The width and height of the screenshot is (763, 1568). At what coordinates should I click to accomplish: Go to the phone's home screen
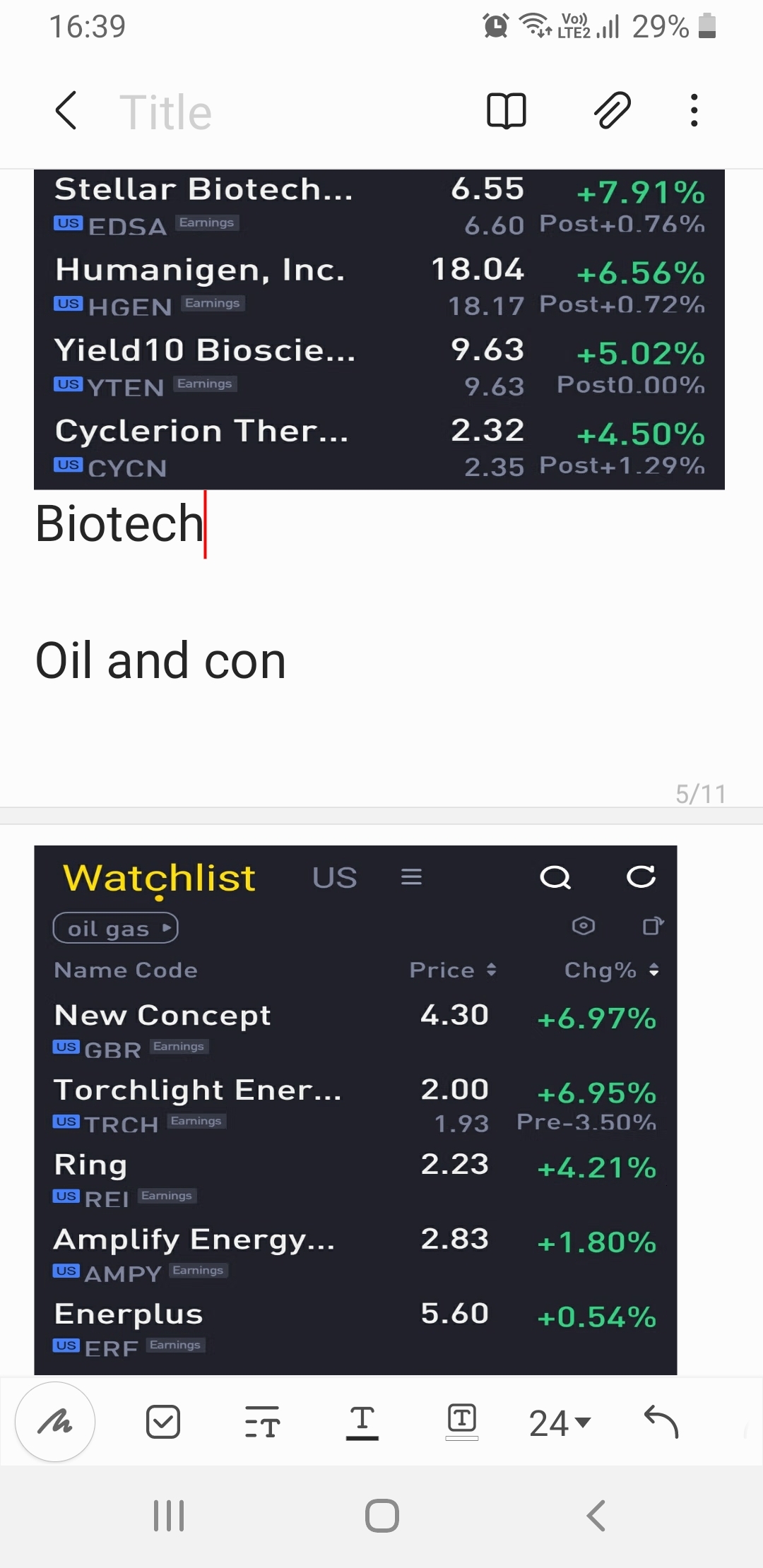coord(381,1516)
